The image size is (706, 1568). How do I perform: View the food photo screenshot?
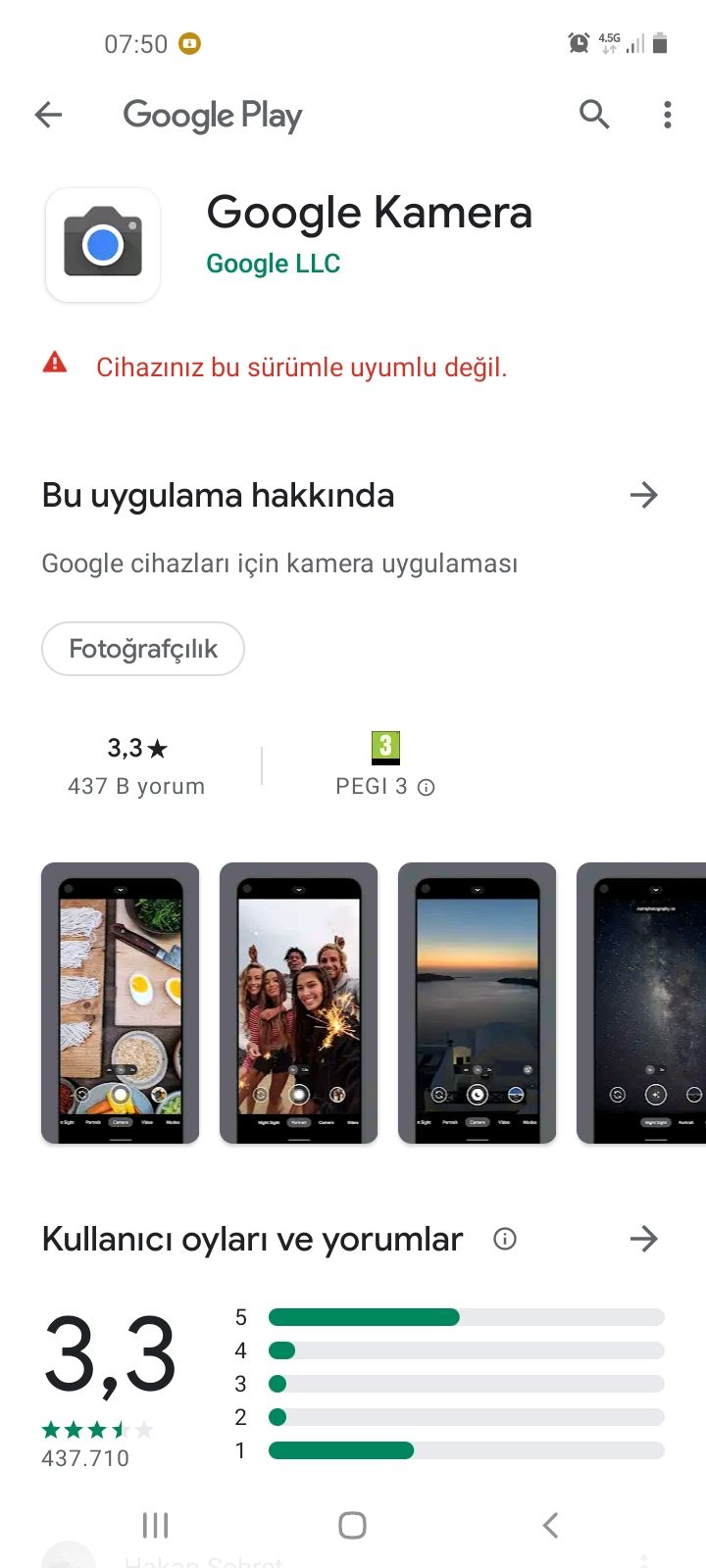click(x=120, y=1003)
